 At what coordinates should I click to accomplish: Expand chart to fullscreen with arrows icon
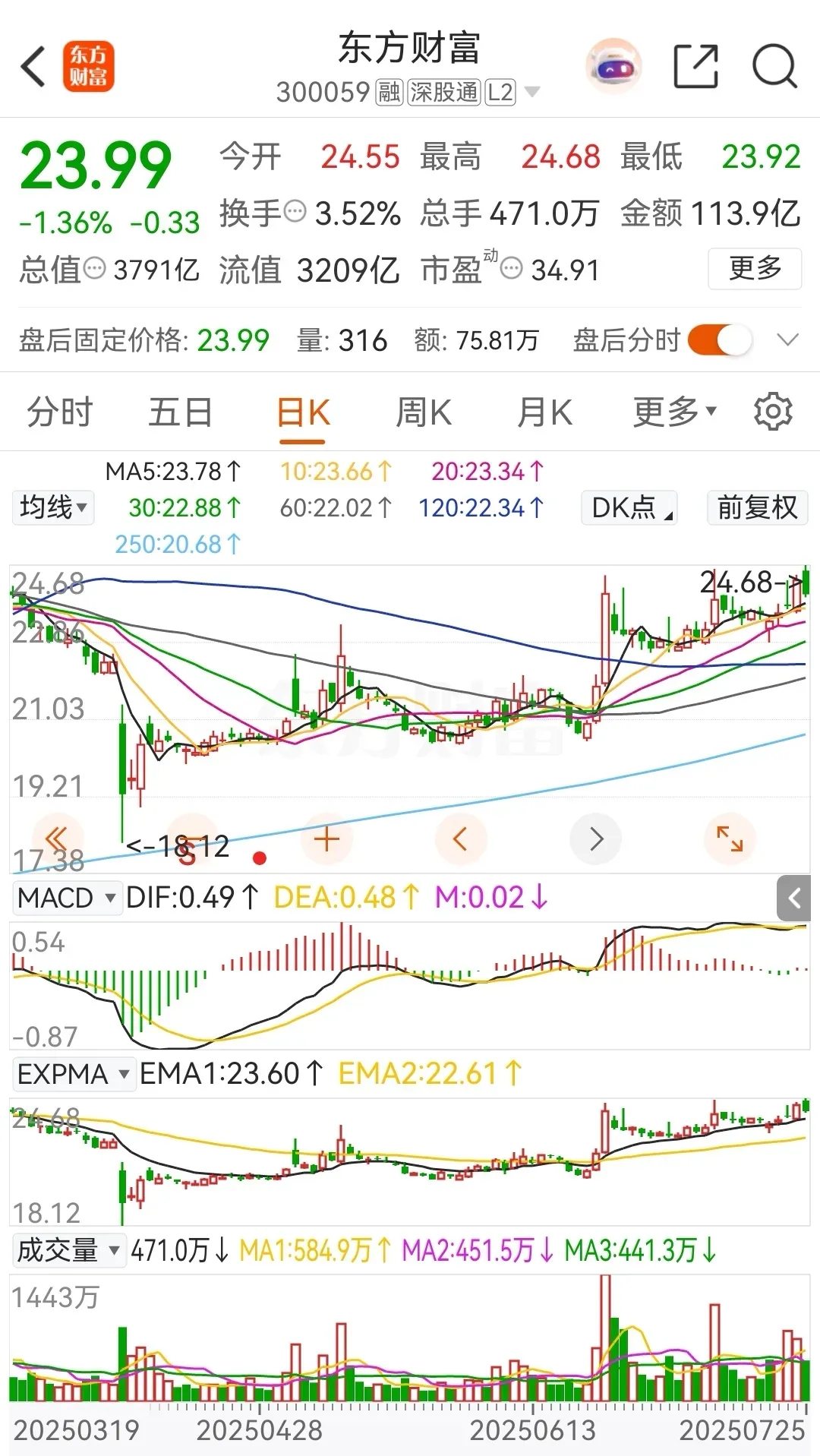pyautogui.click(x=730, y=839)
